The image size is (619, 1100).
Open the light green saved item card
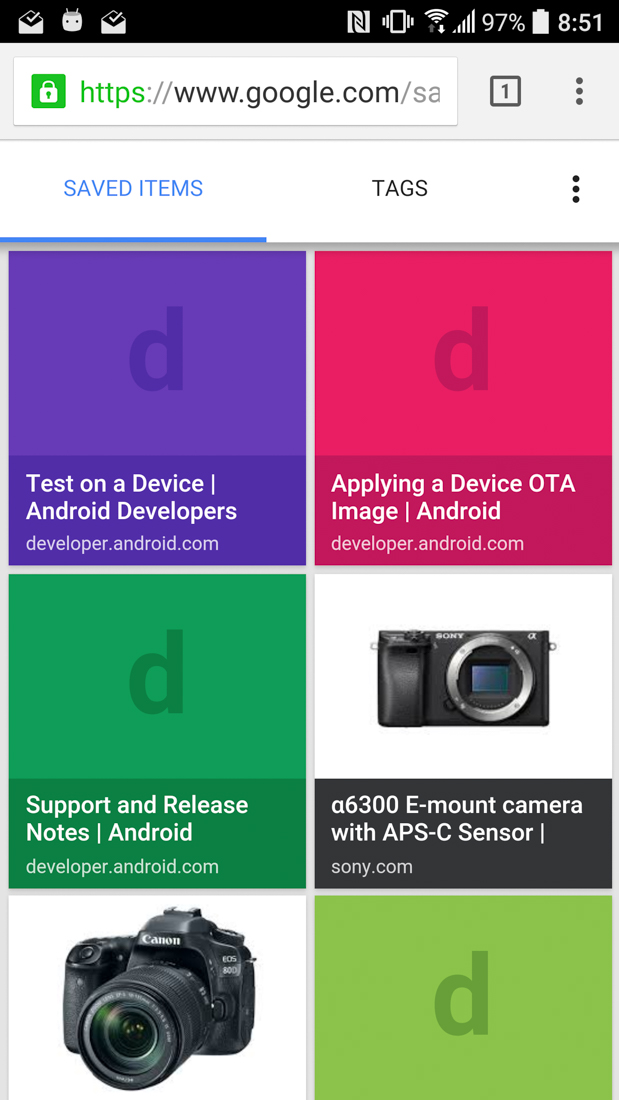click(463, 998)
